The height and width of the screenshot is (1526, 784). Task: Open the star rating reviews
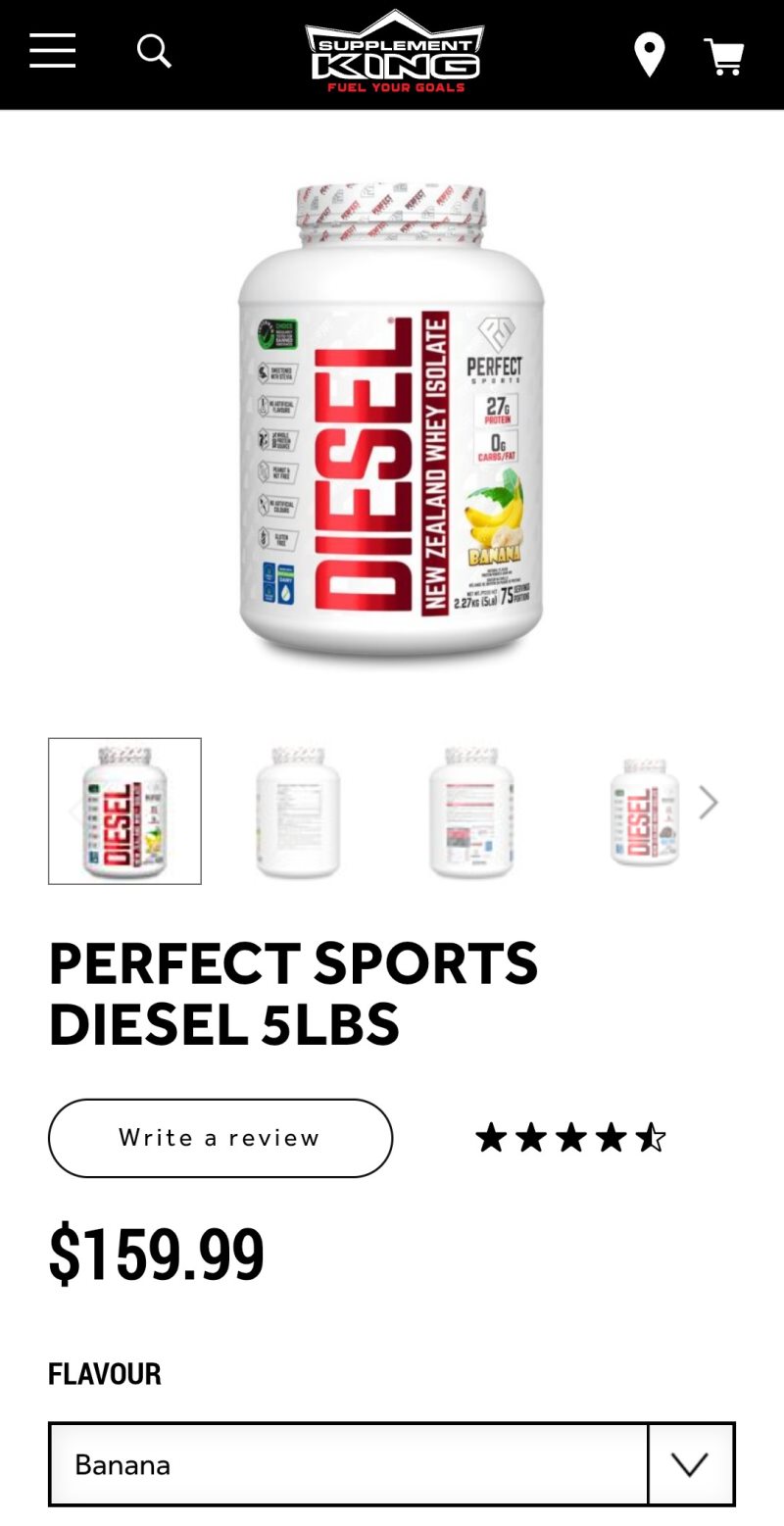pos(570,1138)
